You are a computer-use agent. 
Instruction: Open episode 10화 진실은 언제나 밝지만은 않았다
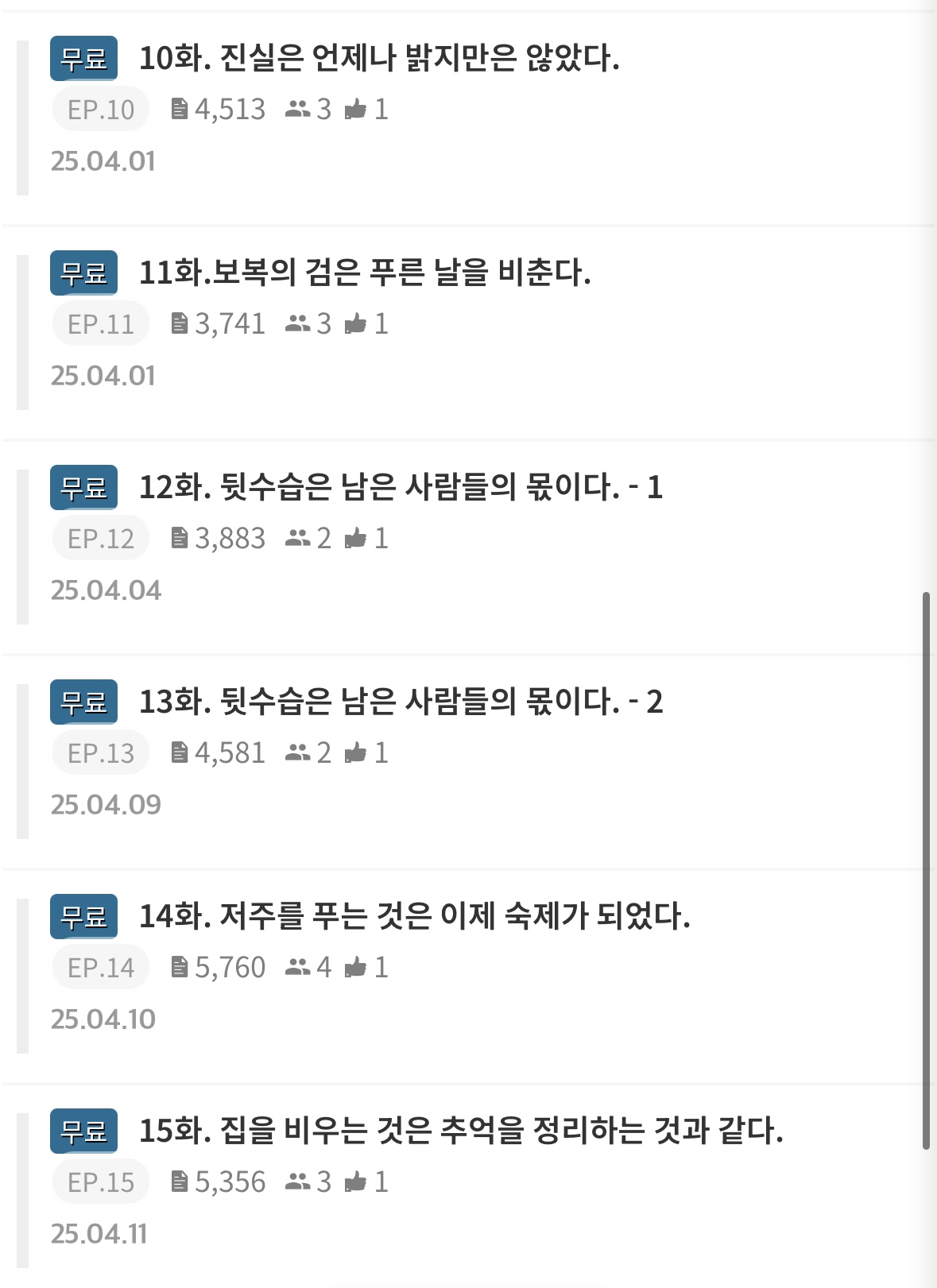pyautogui.click(x=379, y=58)
